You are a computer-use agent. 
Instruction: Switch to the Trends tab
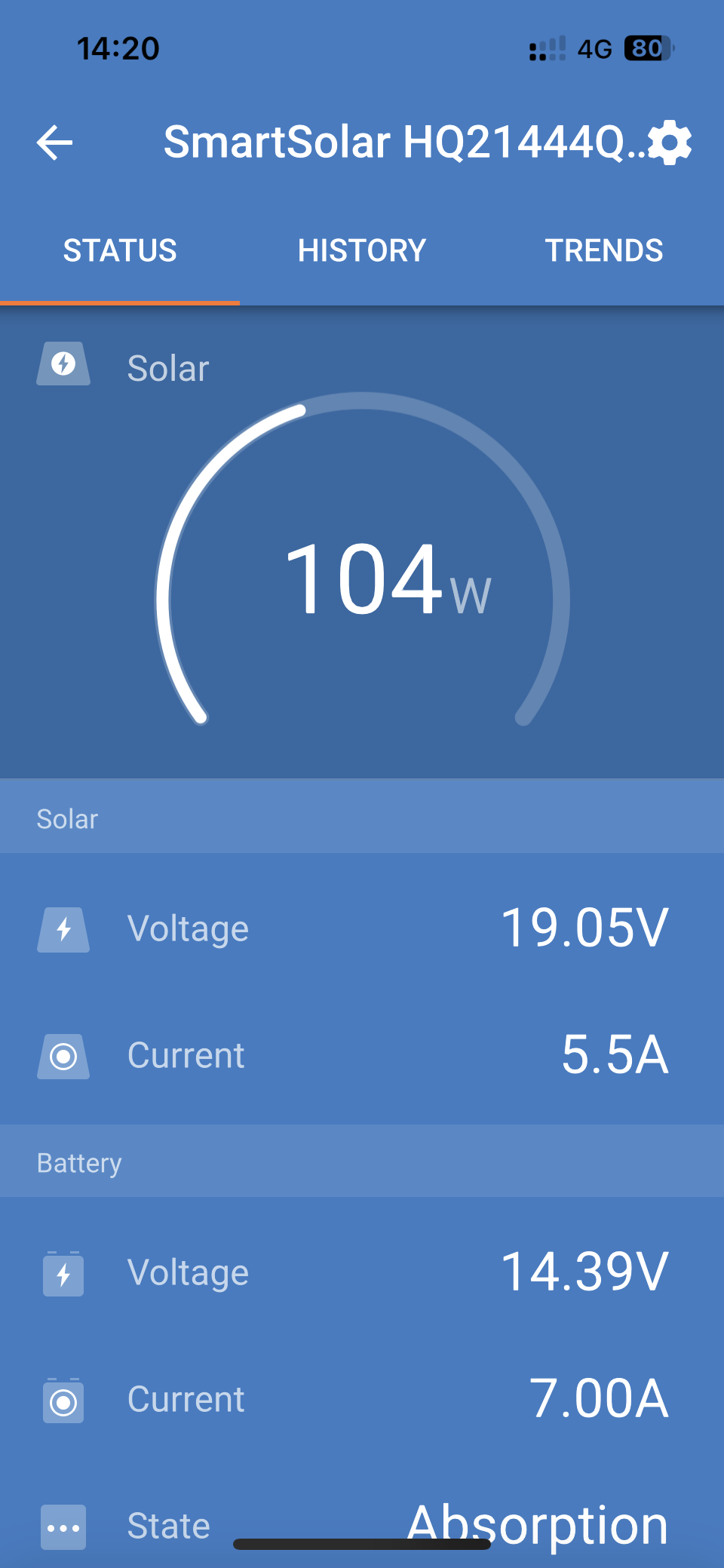click(603, 250)
